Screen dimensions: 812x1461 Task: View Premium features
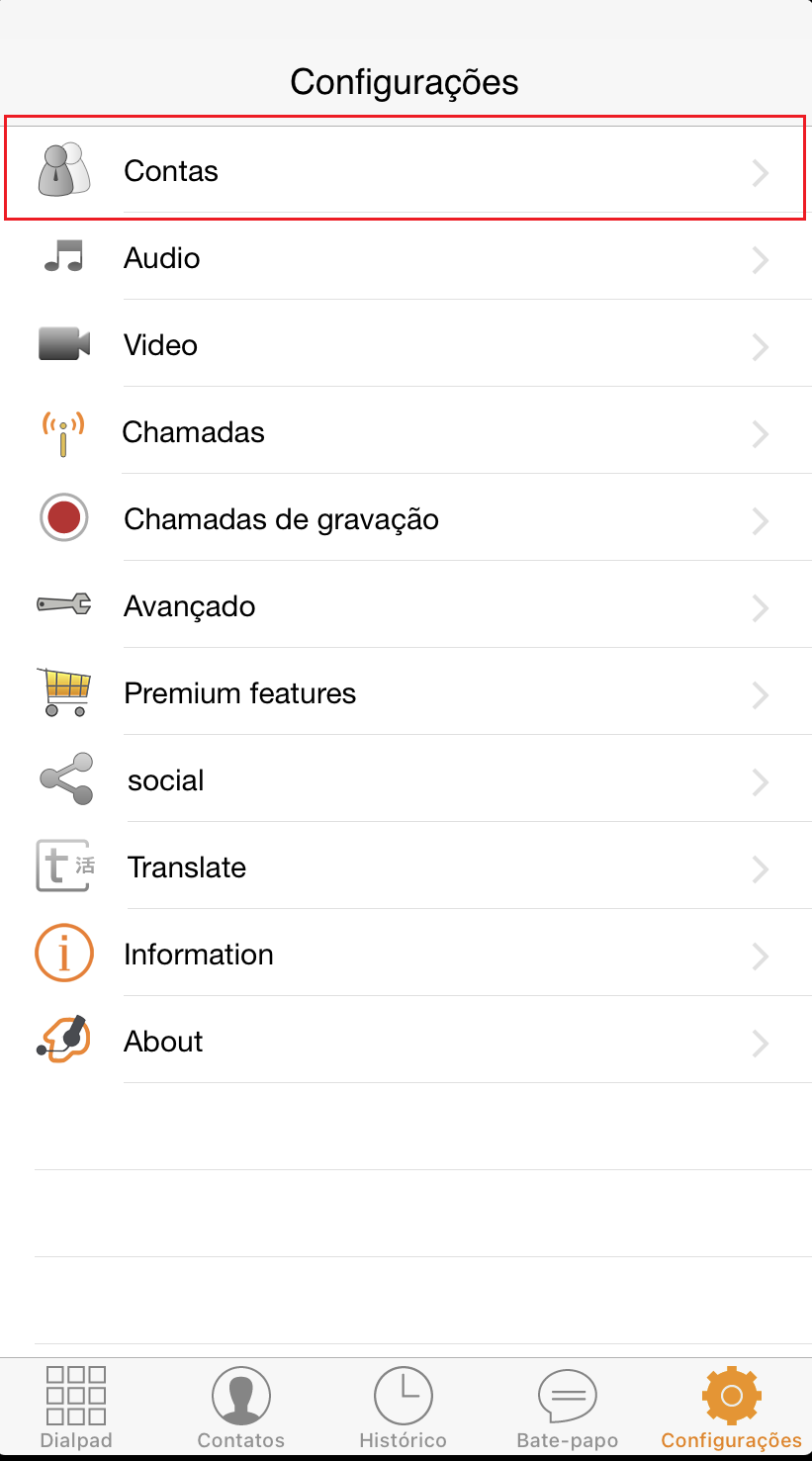[x=406, y=693]
